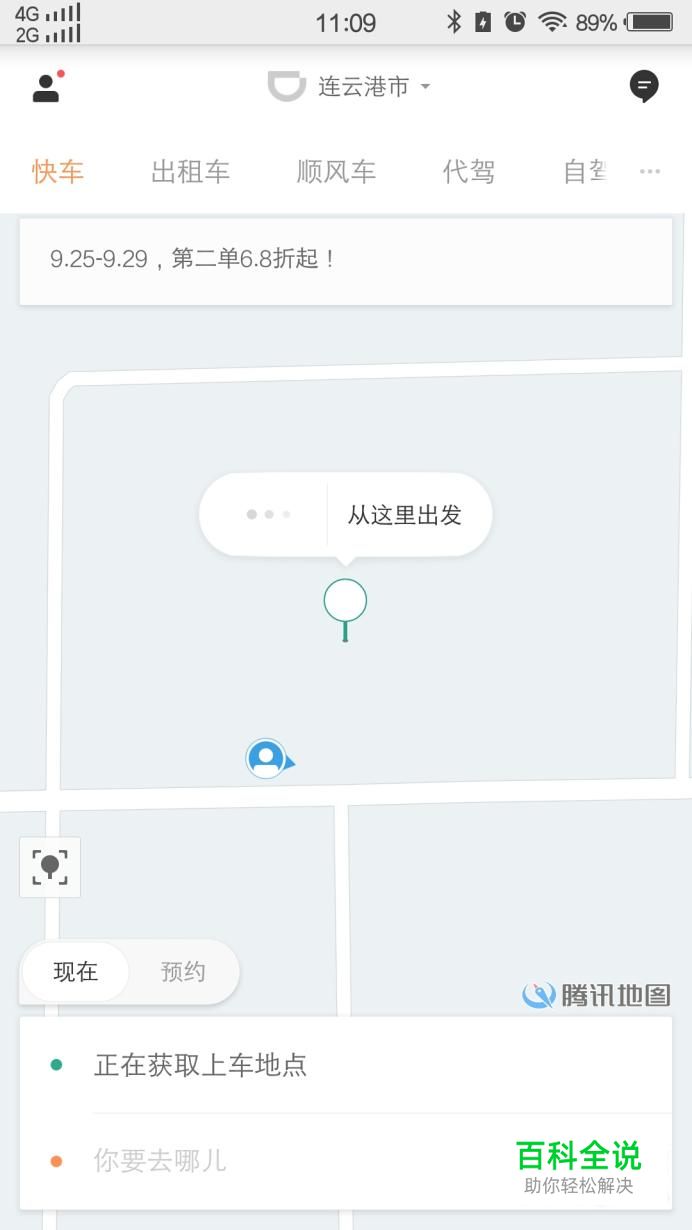The image size is (692, 1230).
Task: Open the messages chat icon
Action: [x=644, y=87]
